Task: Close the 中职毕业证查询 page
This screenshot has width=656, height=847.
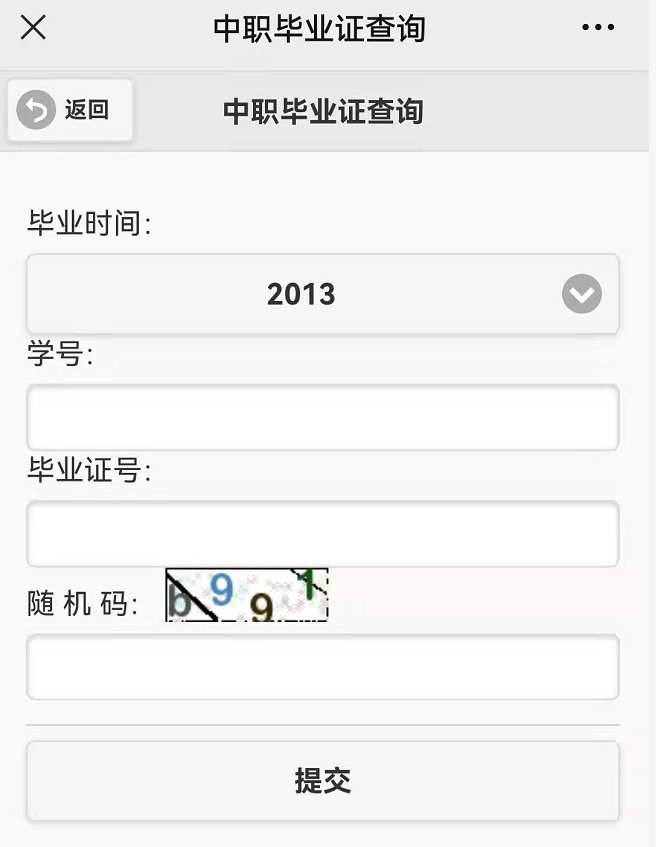Action: coord(33,27)
